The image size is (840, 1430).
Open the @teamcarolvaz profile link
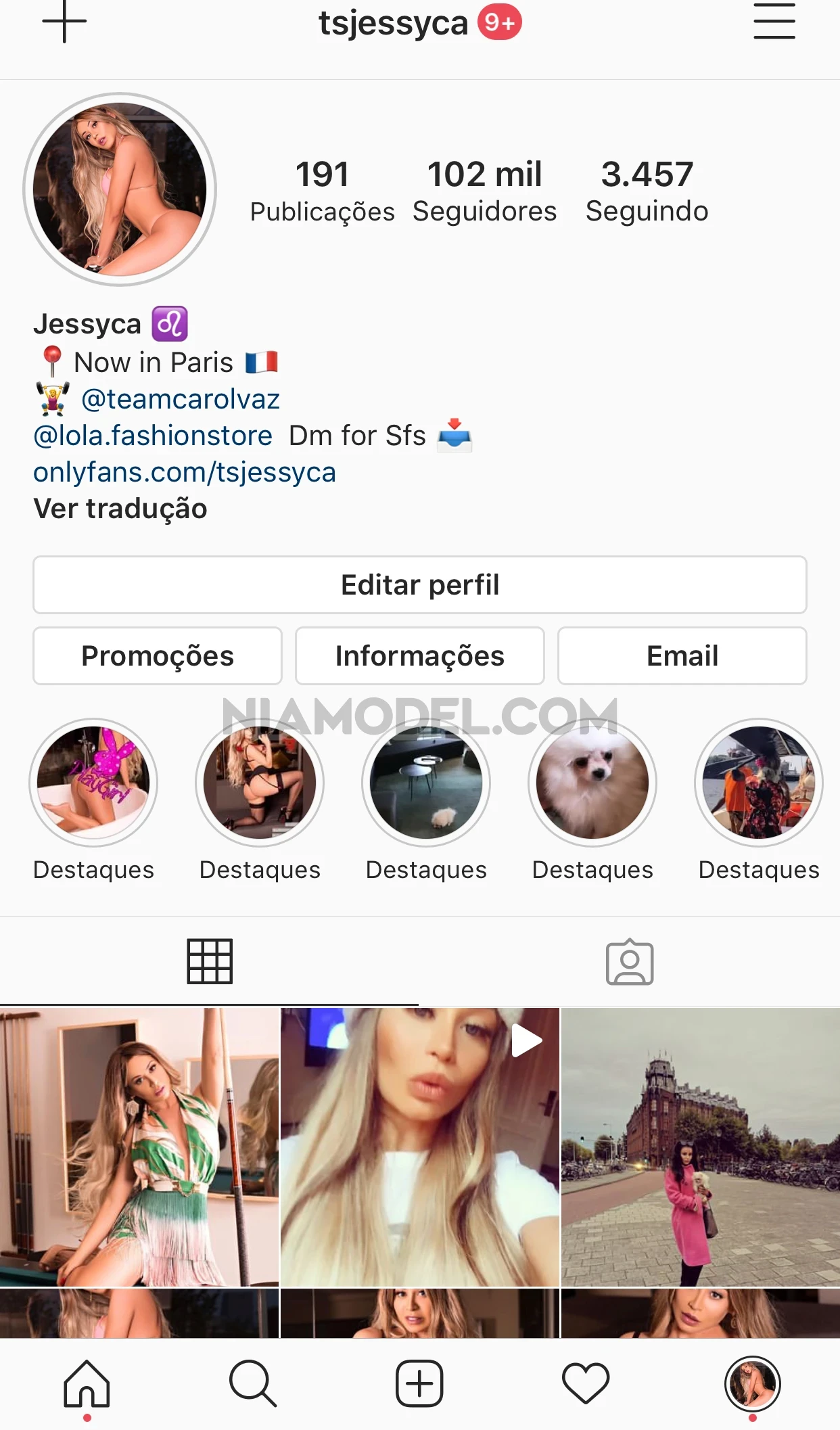coord(180,399)
